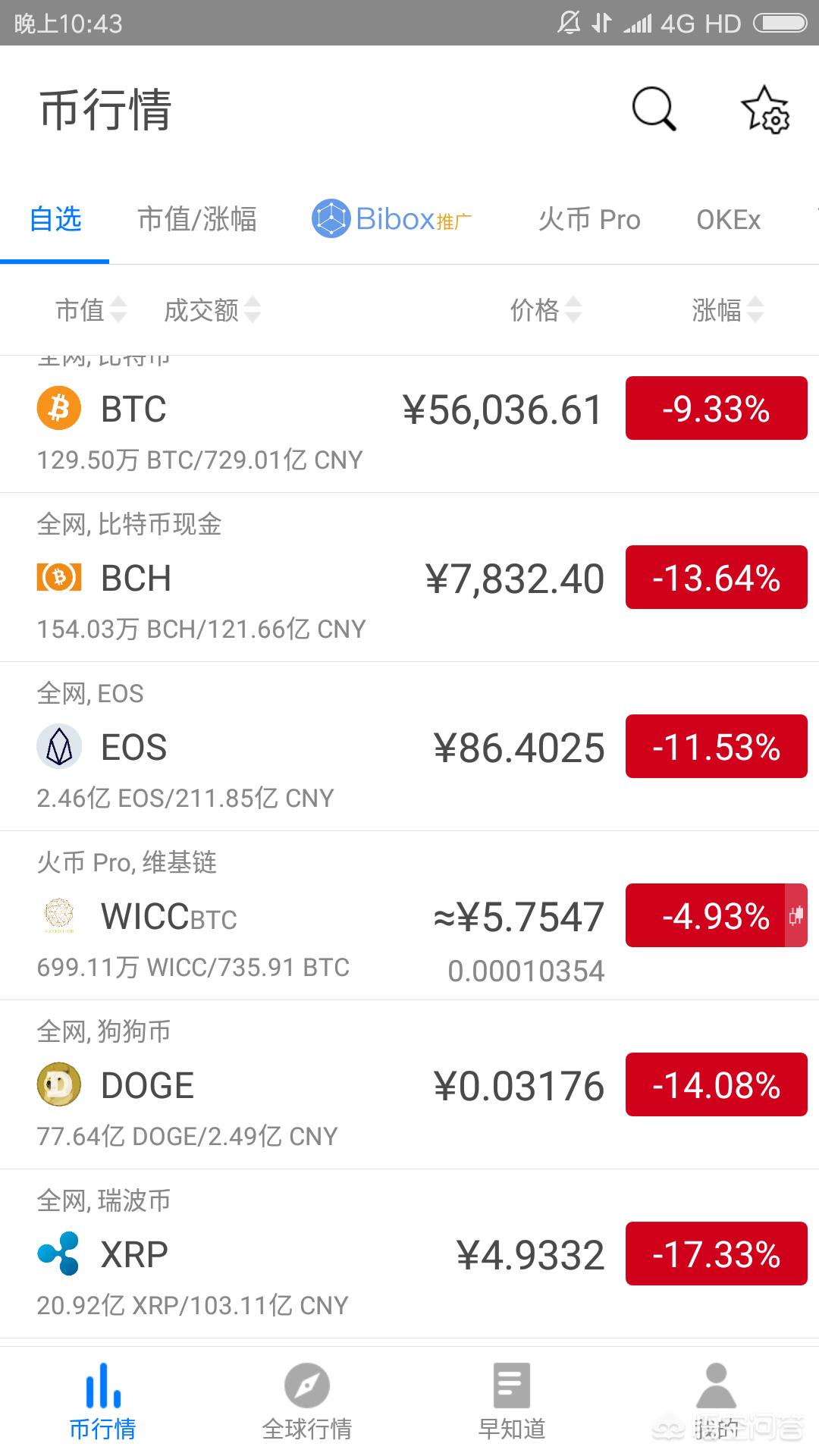Open the DOGE coin row

click(x=409, y=1084)
